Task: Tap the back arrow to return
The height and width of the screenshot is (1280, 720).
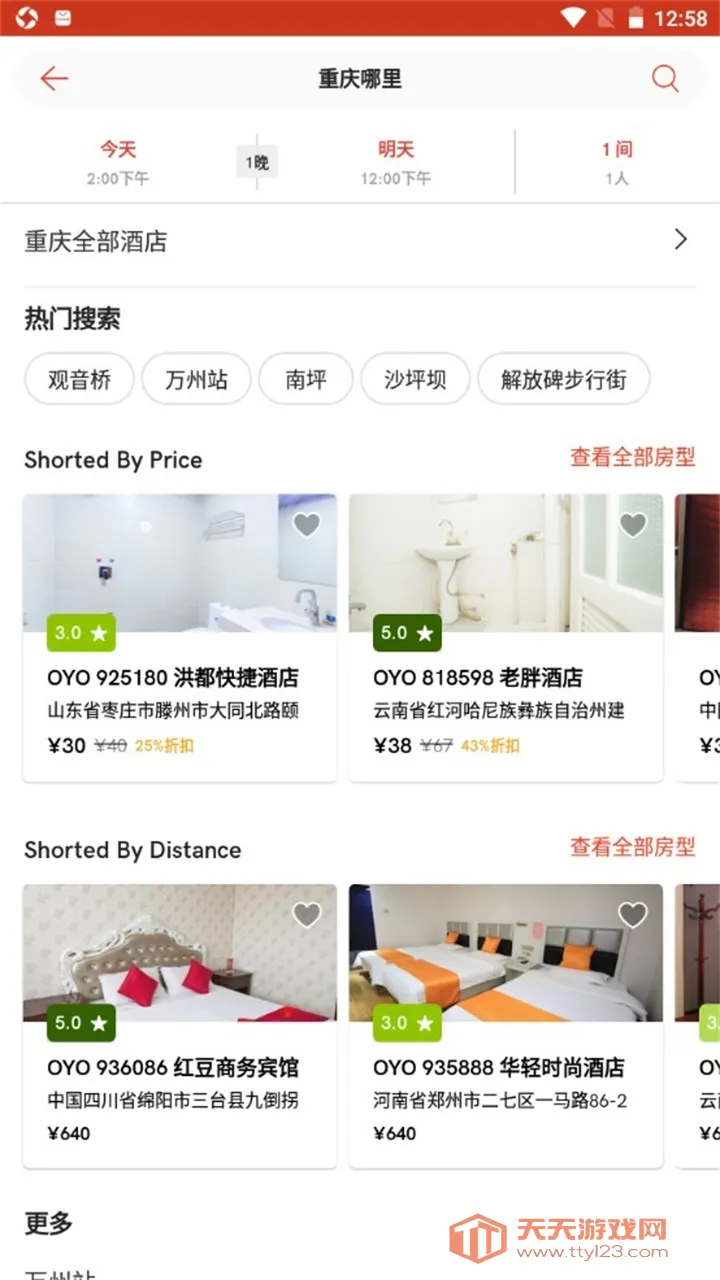Action: pos(52,78)
